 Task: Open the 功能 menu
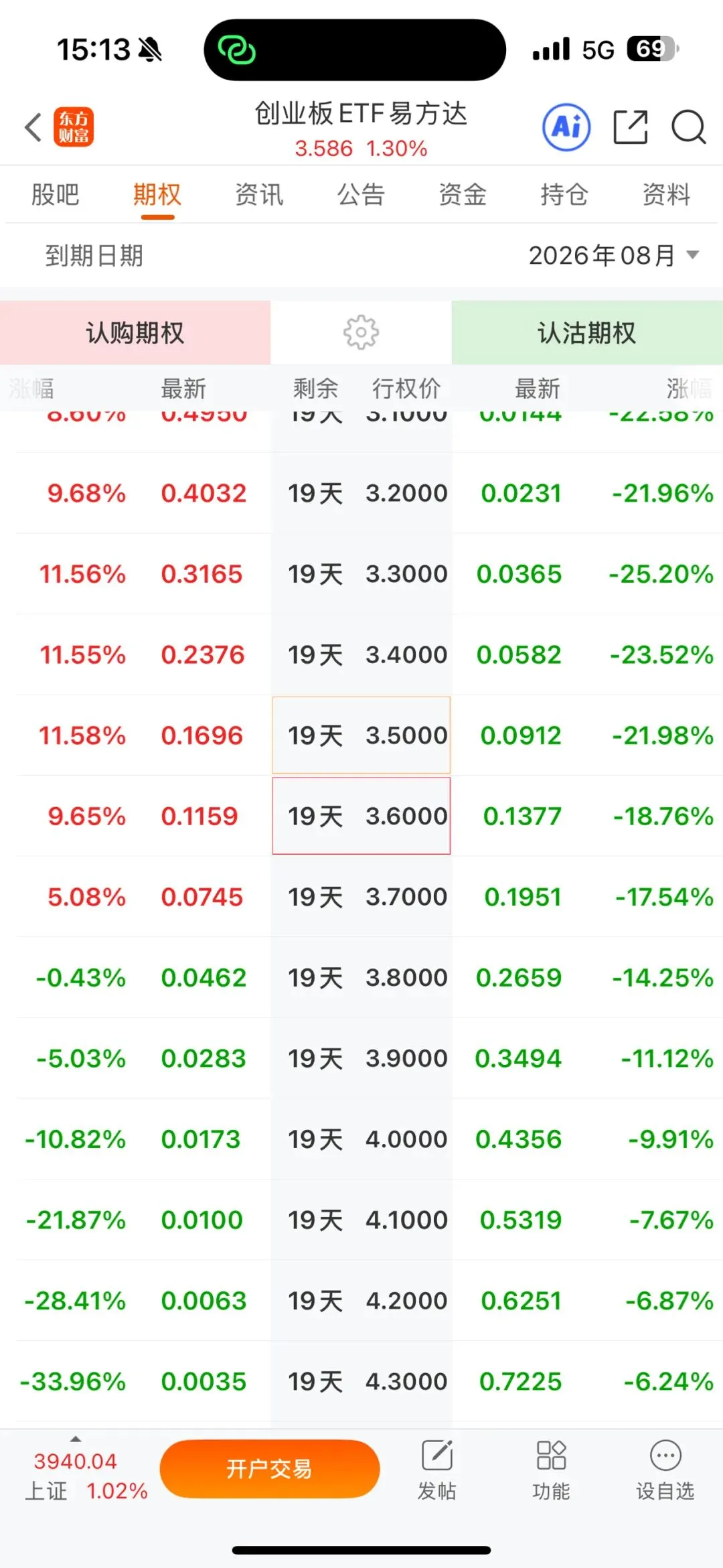[x=551, y=1470]
